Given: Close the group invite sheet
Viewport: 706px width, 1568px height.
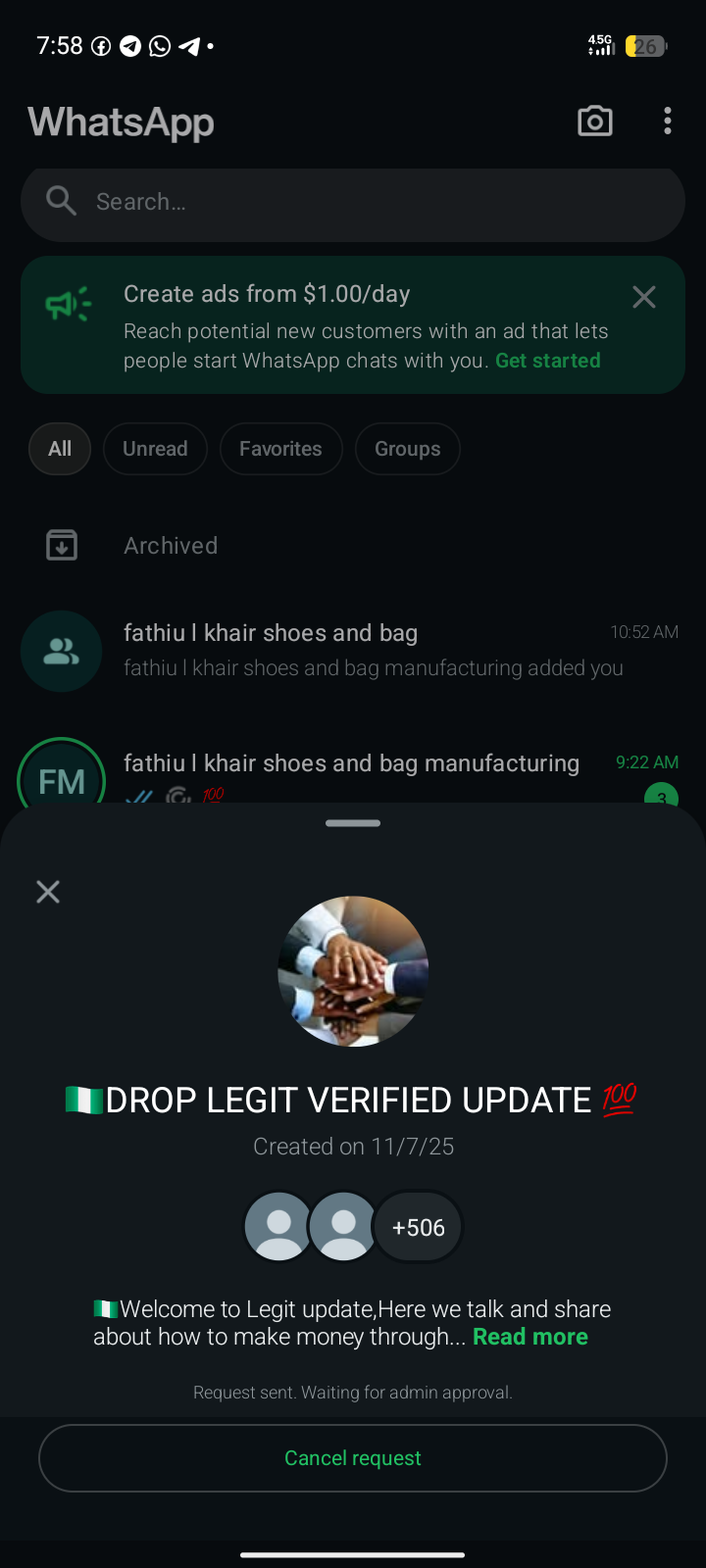Looking at the screenshot, I should (x=48, y=892).
